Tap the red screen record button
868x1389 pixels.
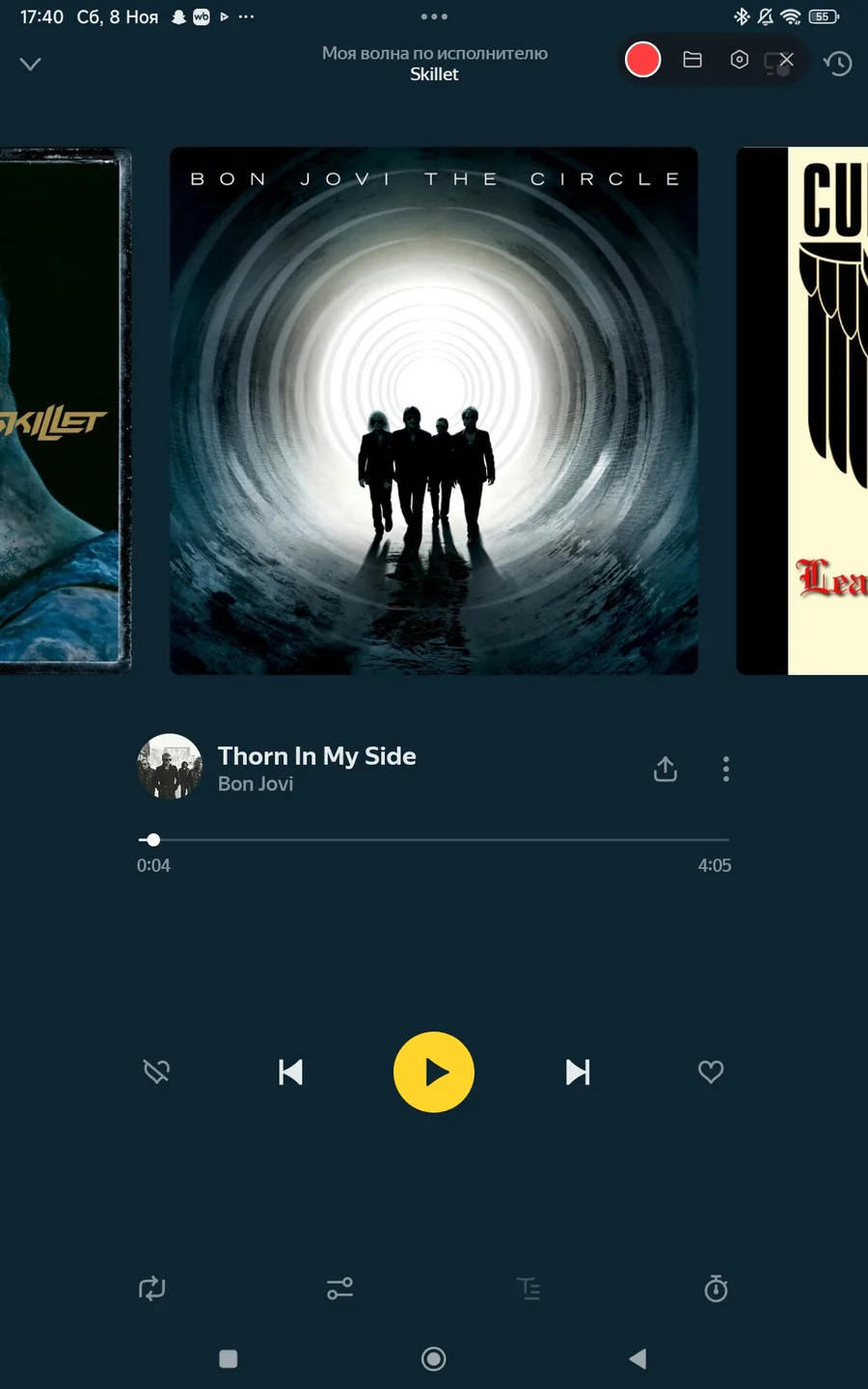tap(642, 60)
